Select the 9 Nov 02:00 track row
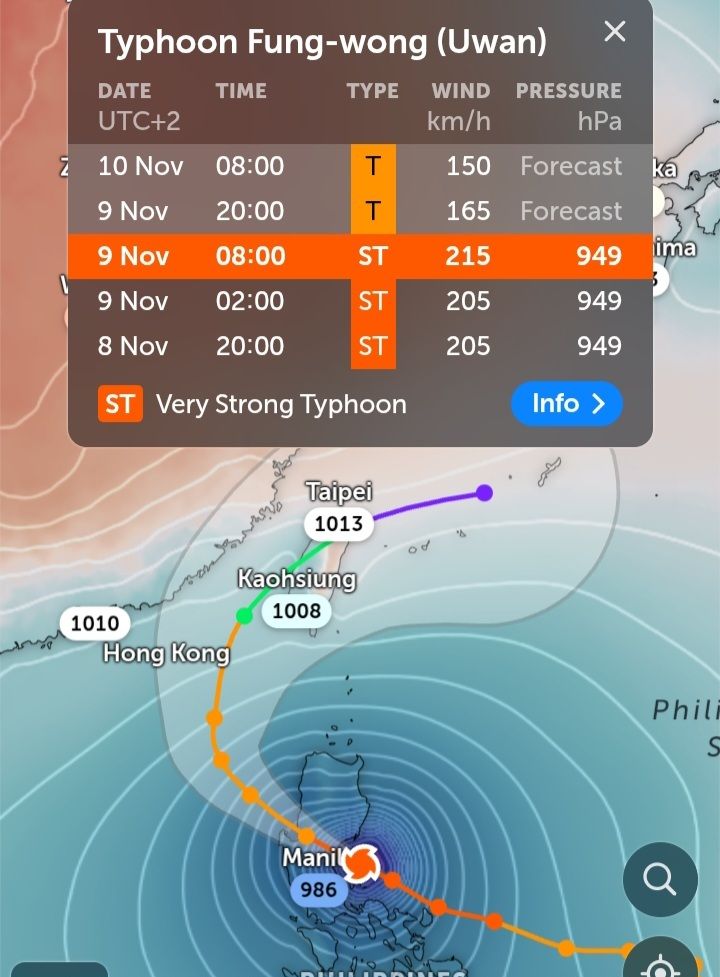This screenshot has height=977, width=720. 360,301
